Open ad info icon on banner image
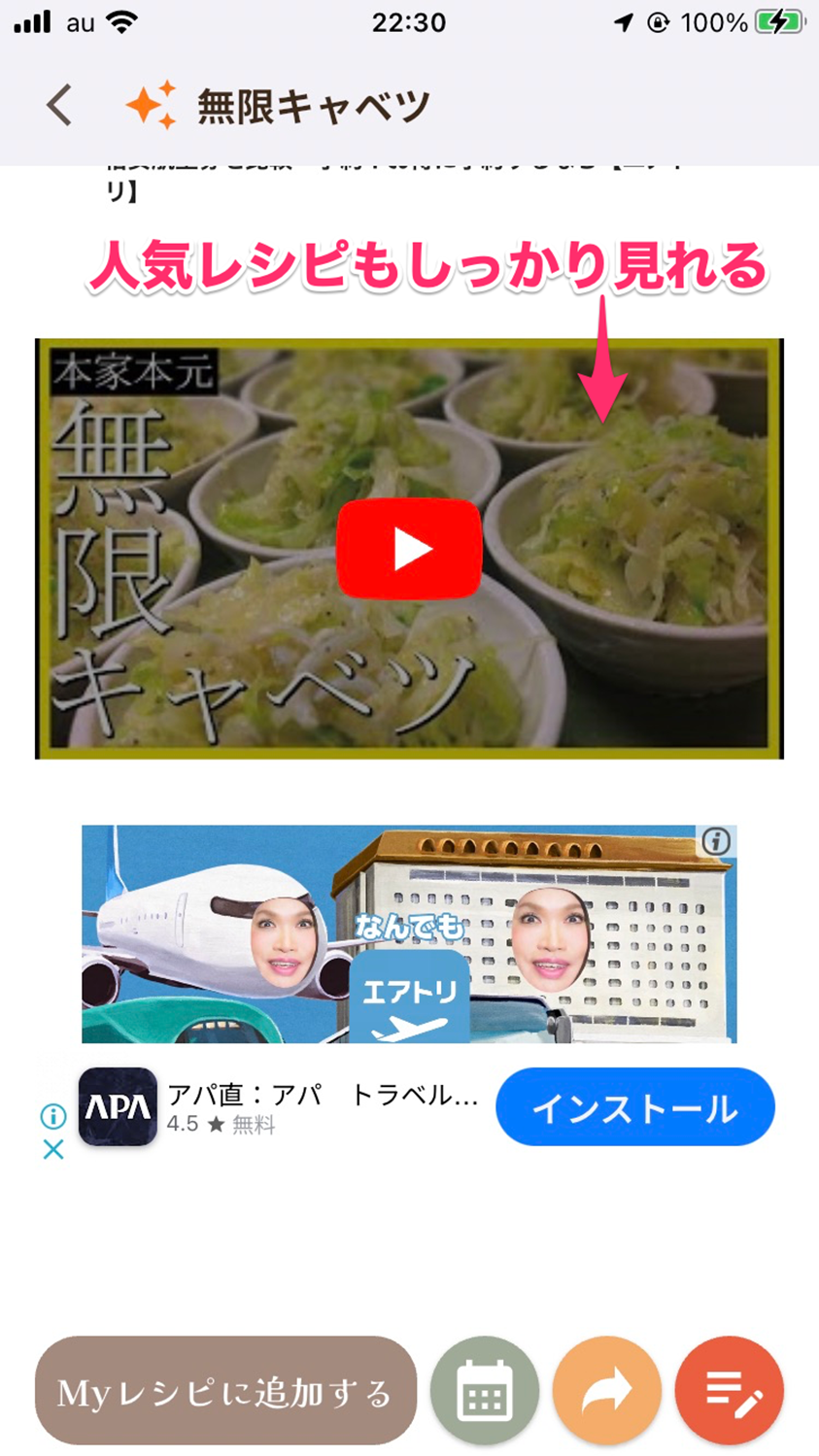This screenshot has height=1456, width=819. pos(716,841)
